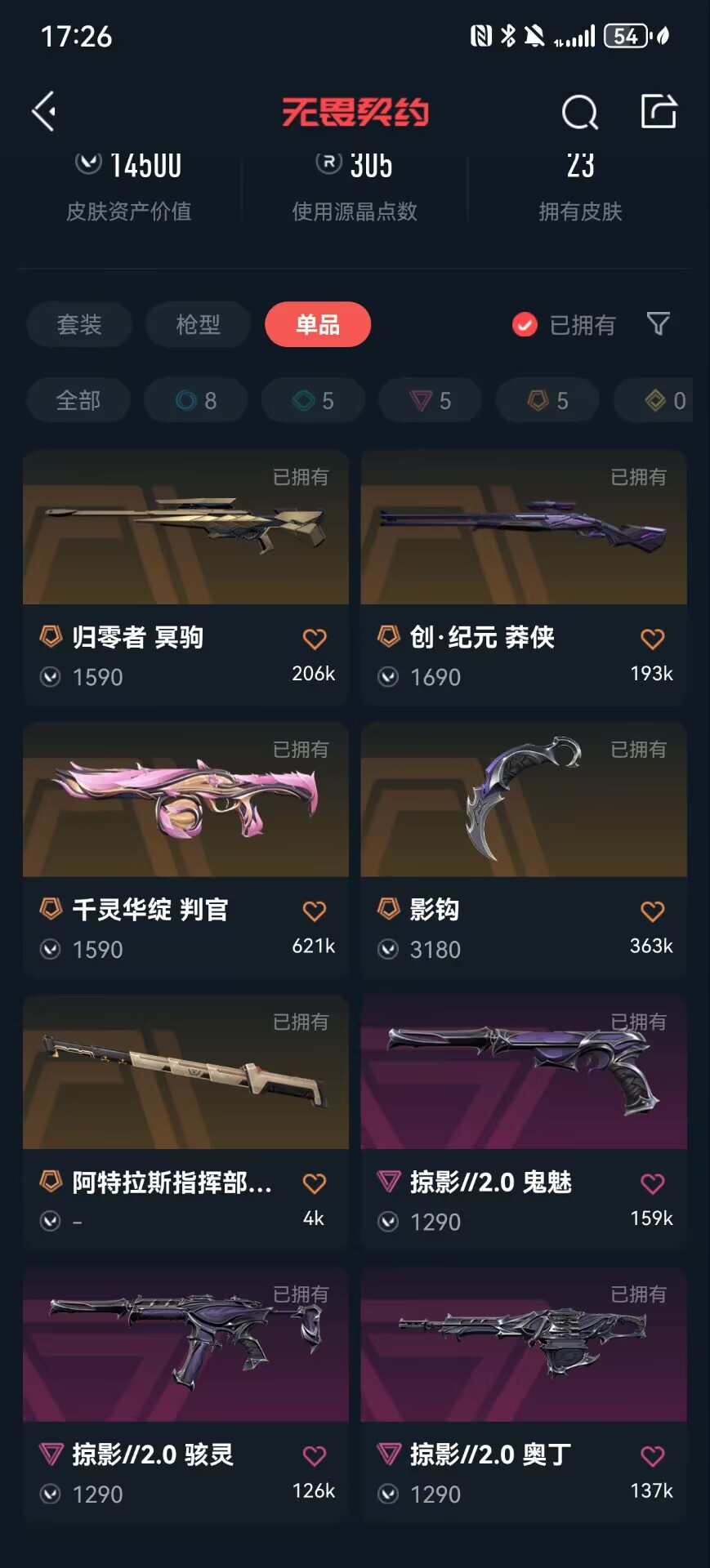The height and width of the screenshot is (1568, 710).
Task: Switch to the 枪型 tab
Action: click(198, 324)
